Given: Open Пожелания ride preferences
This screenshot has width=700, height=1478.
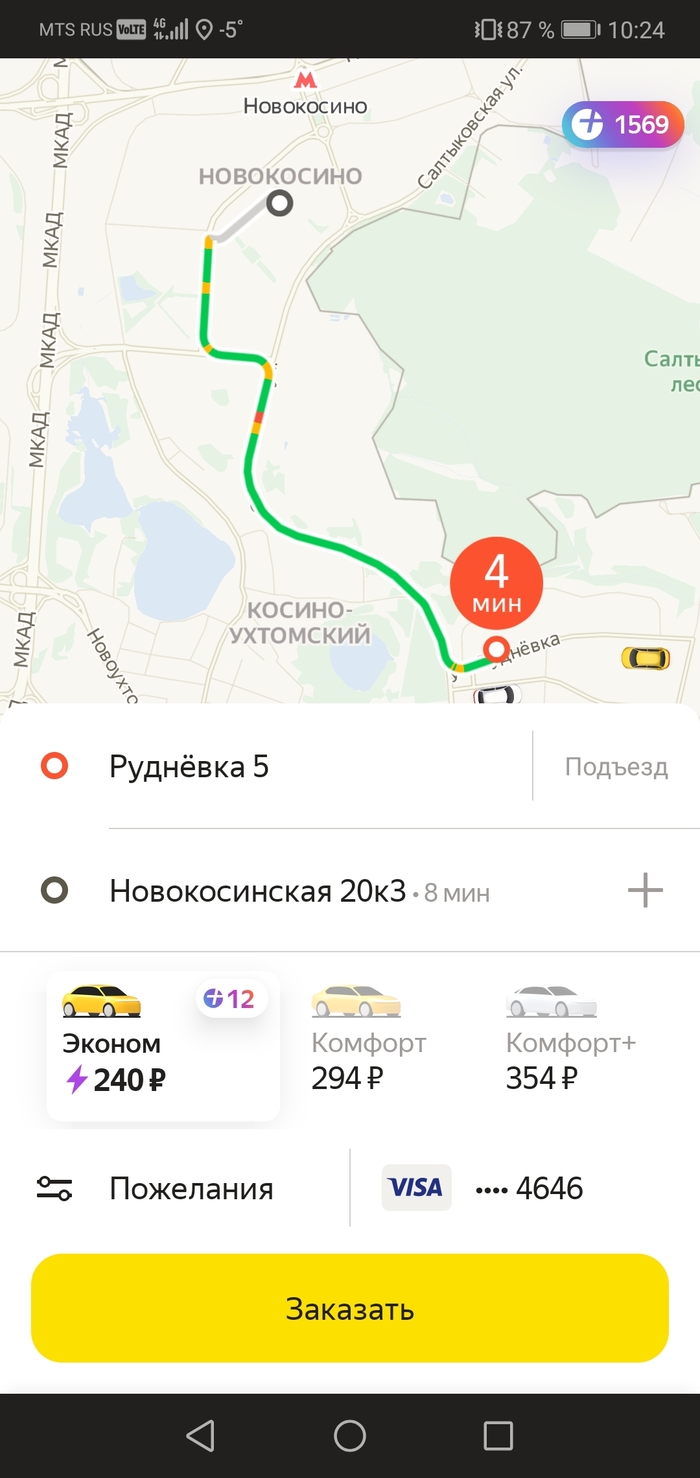Looking at the screenshot, I should click(x=190, y=1188).
